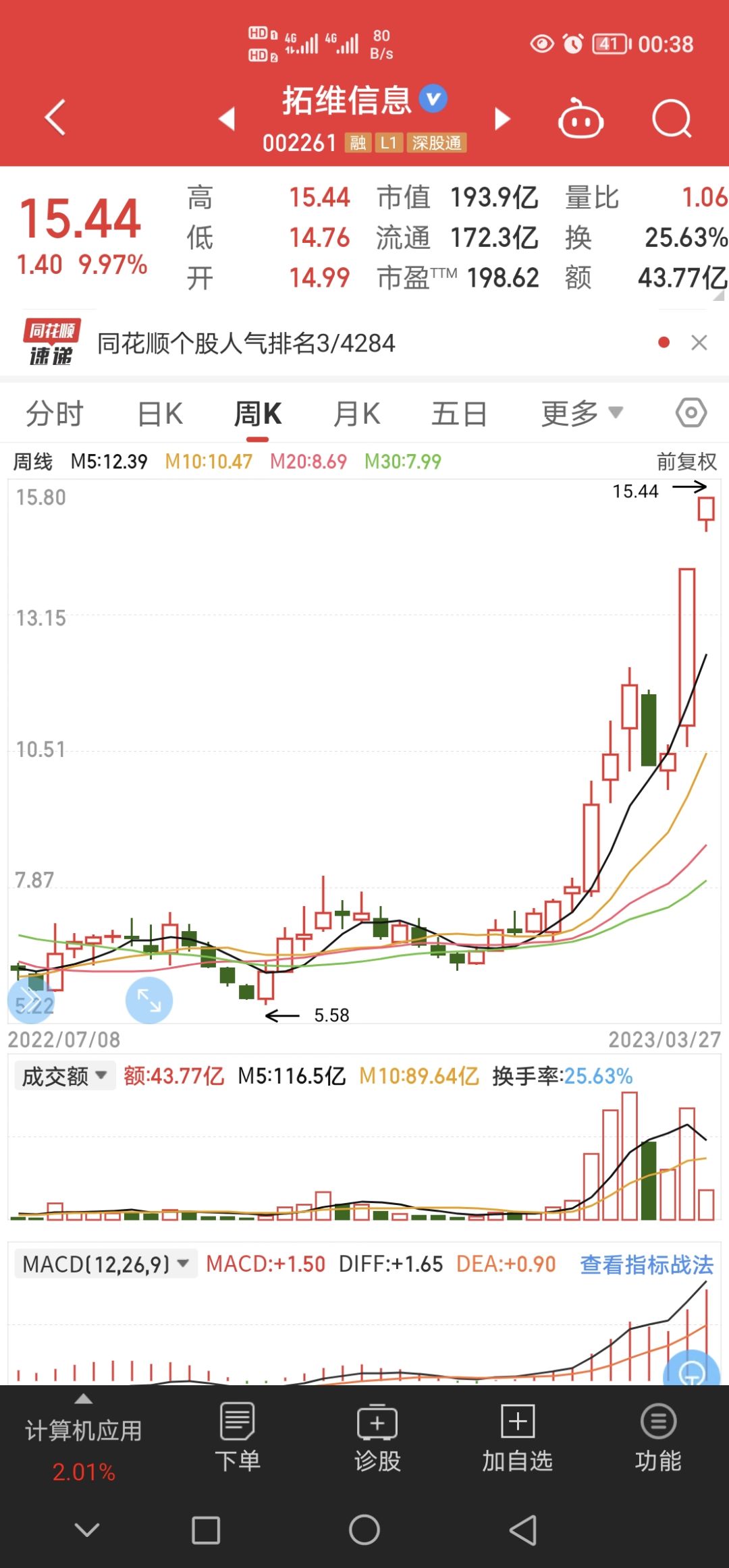
Task: Expand the 更多 chart periods dropdown
Action: pyautogui.click(x=582, y=414)
